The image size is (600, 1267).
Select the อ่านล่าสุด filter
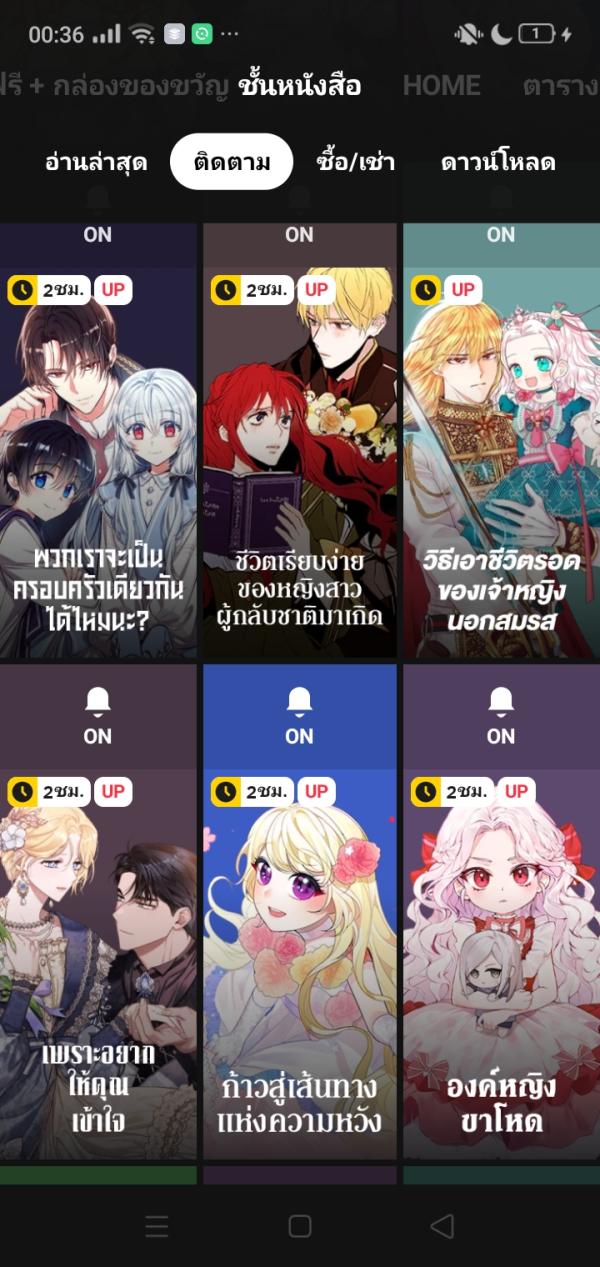[96, 162]
